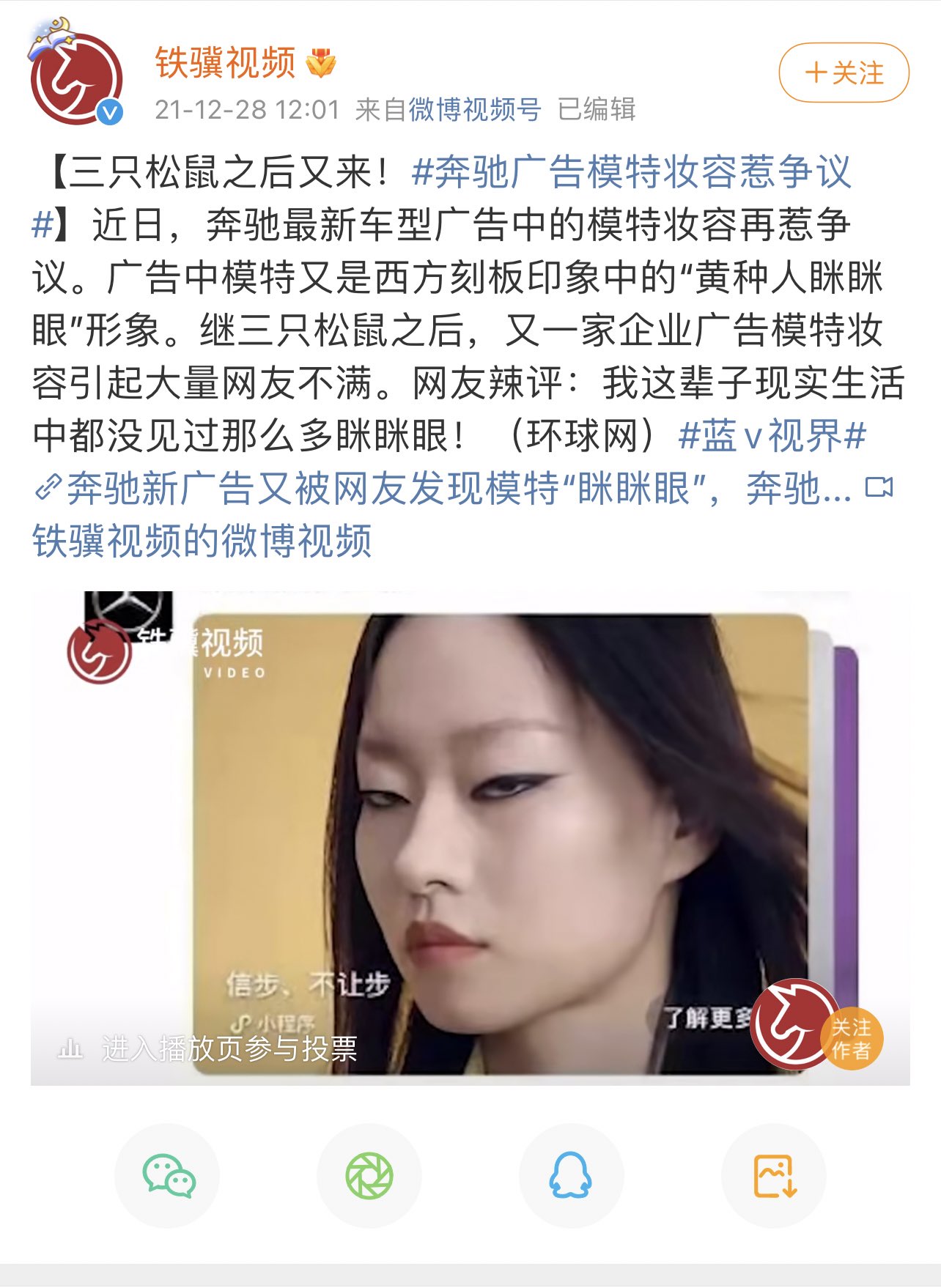941x1288 pixels.
Task: Save the post as an image
Action: coord(774,1176)
